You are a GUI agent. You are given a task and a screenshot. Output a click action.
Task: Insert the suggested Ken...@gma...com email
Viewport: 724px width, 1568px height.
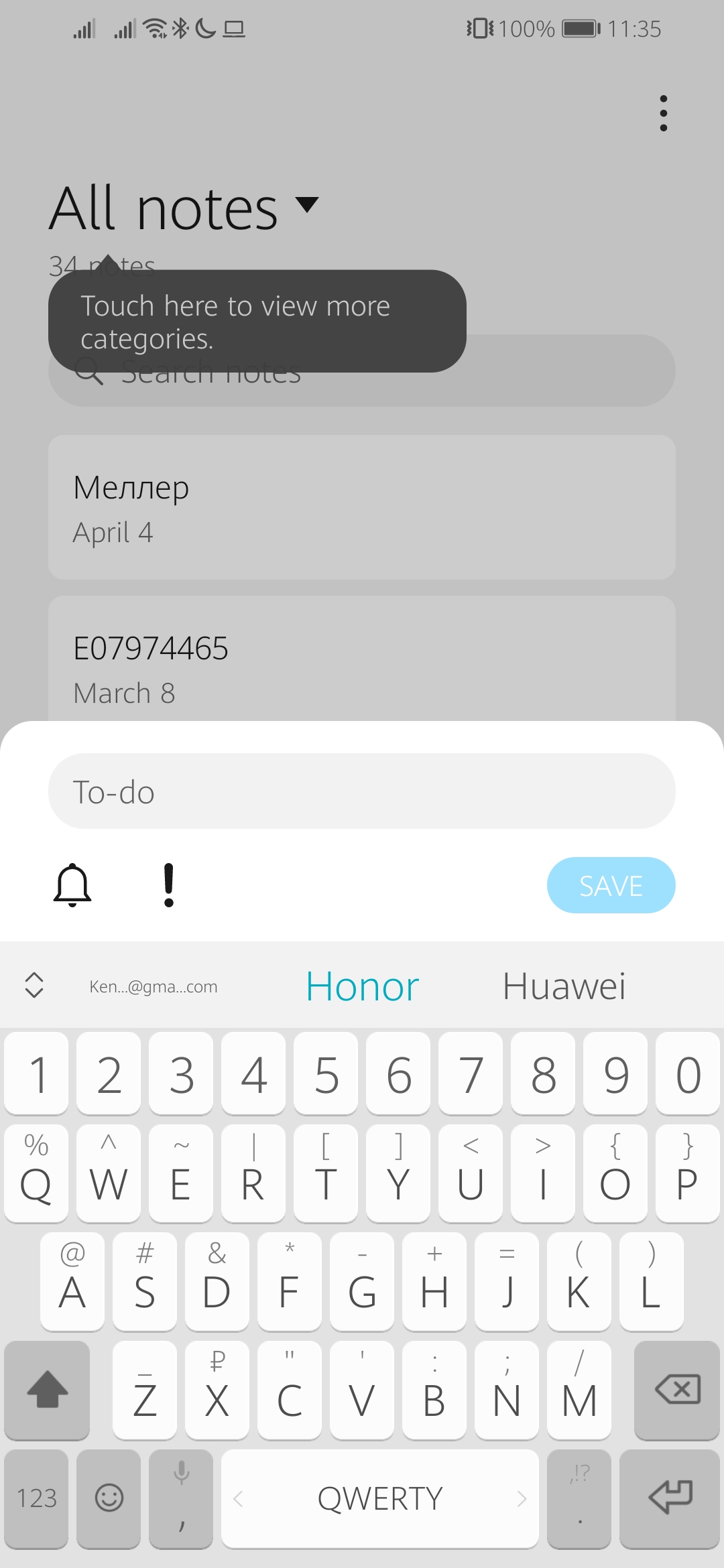[154, 986]
